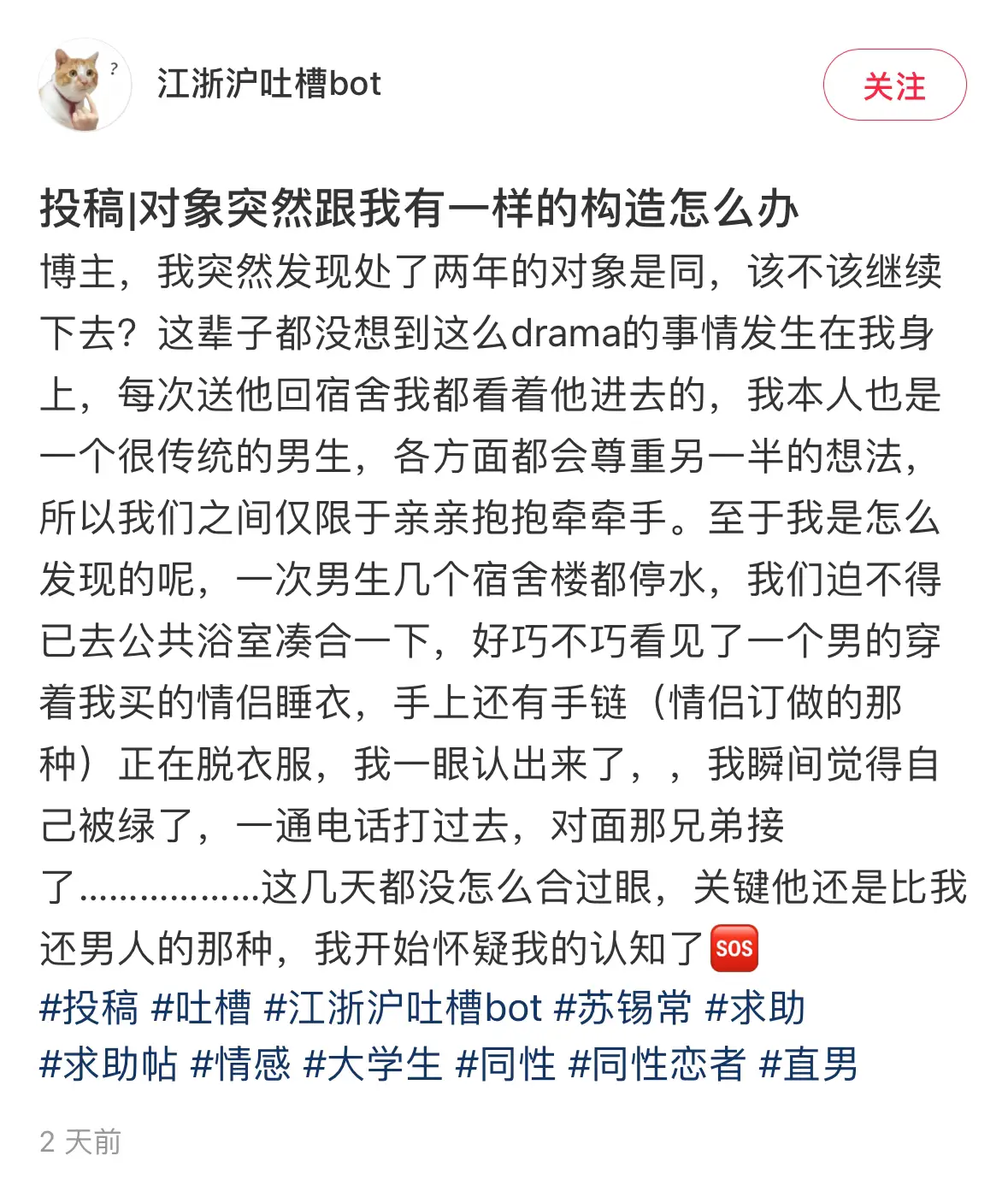The width and height of the screenshot is (1008, 1191).
Task: Follow 江浙沪吐槽bot with the 关注 button
Action: tap(894, 85)
